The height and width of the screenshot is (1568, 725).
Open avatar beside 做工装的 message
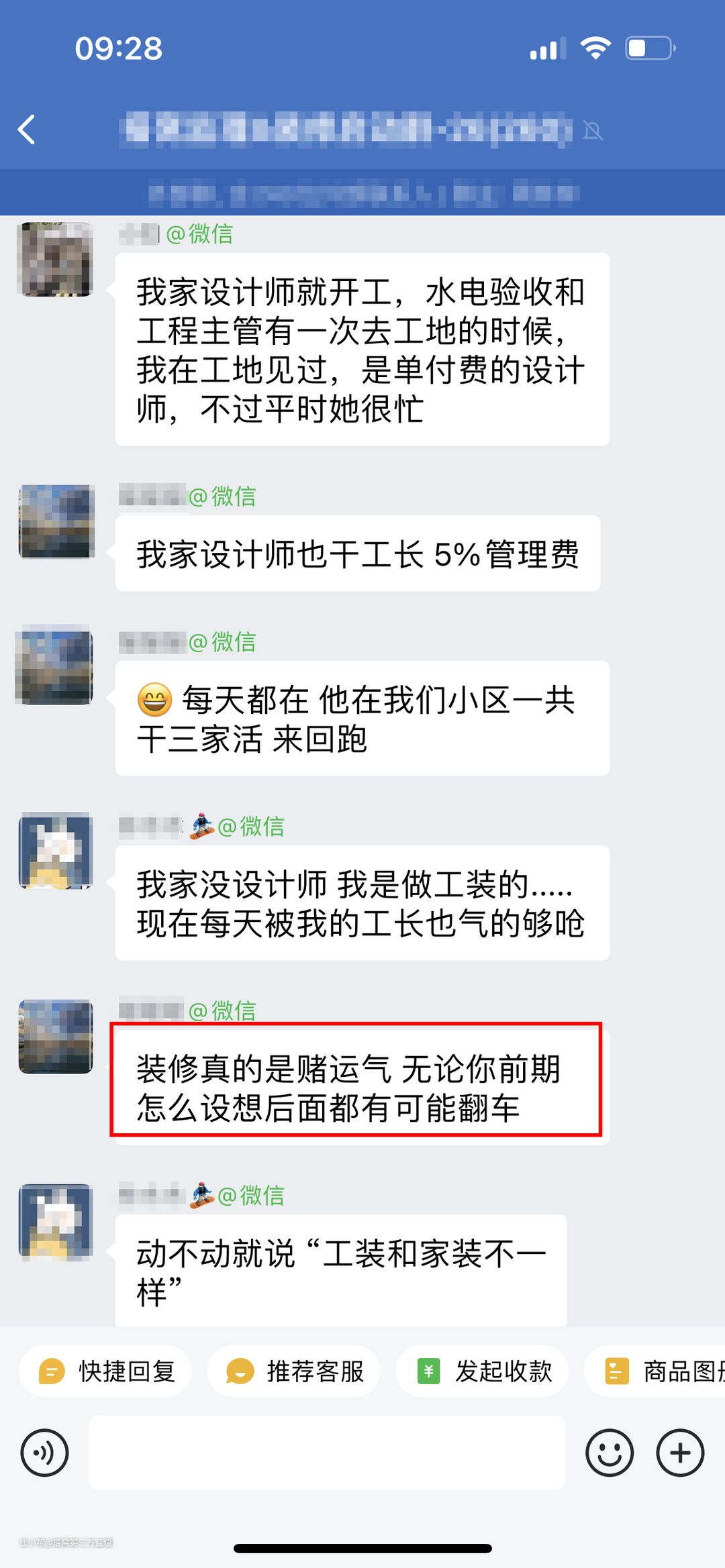[56, 850]
